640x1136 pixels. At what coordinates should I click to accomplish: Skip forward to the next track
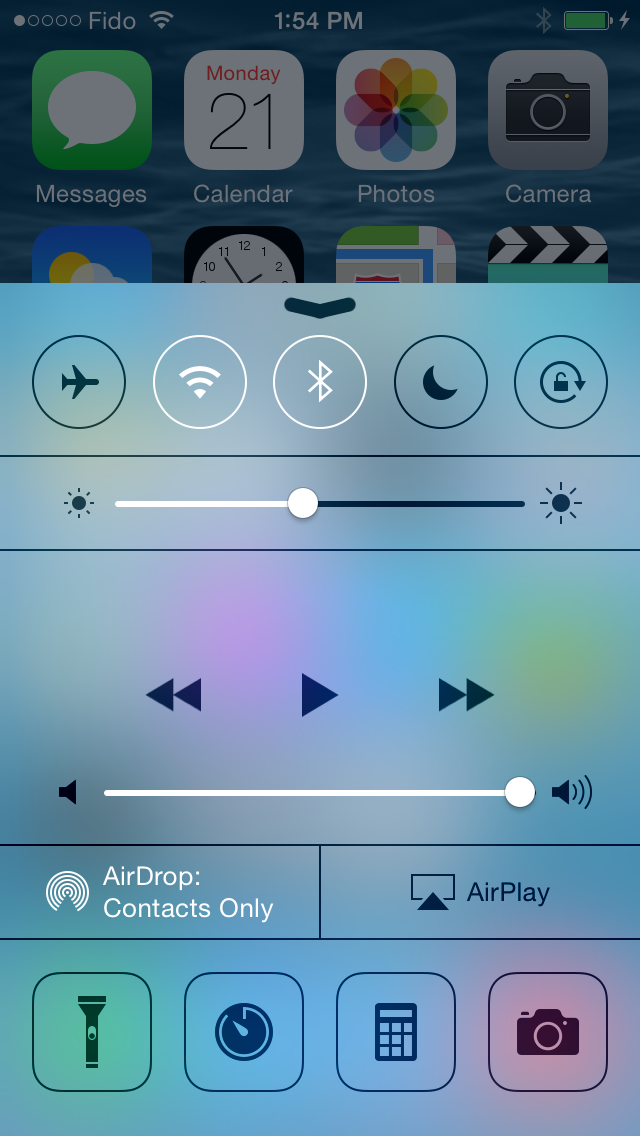[466, 694]
